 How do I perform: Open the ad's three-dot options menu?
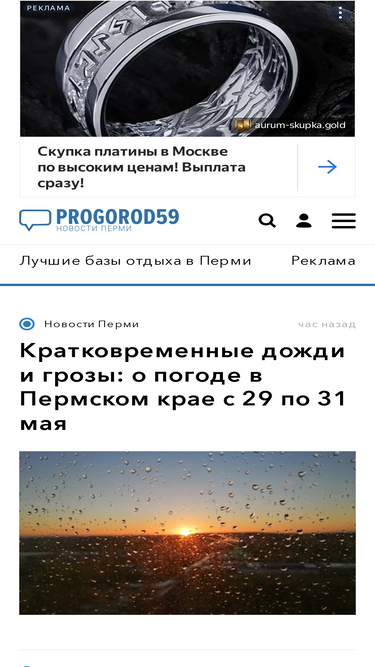pyautogui.click(x=340, y=13)
